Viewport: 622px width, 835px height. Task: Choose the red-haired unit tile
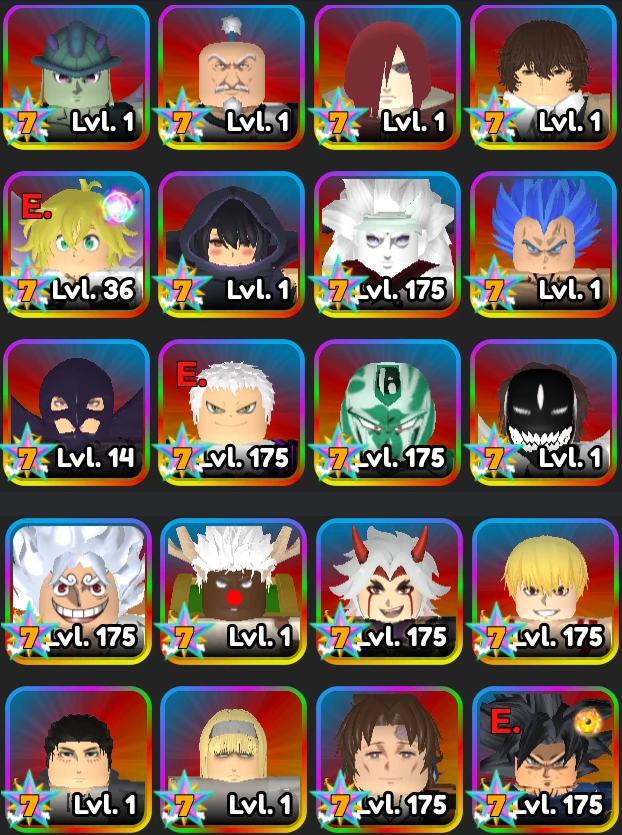[388, 76]
